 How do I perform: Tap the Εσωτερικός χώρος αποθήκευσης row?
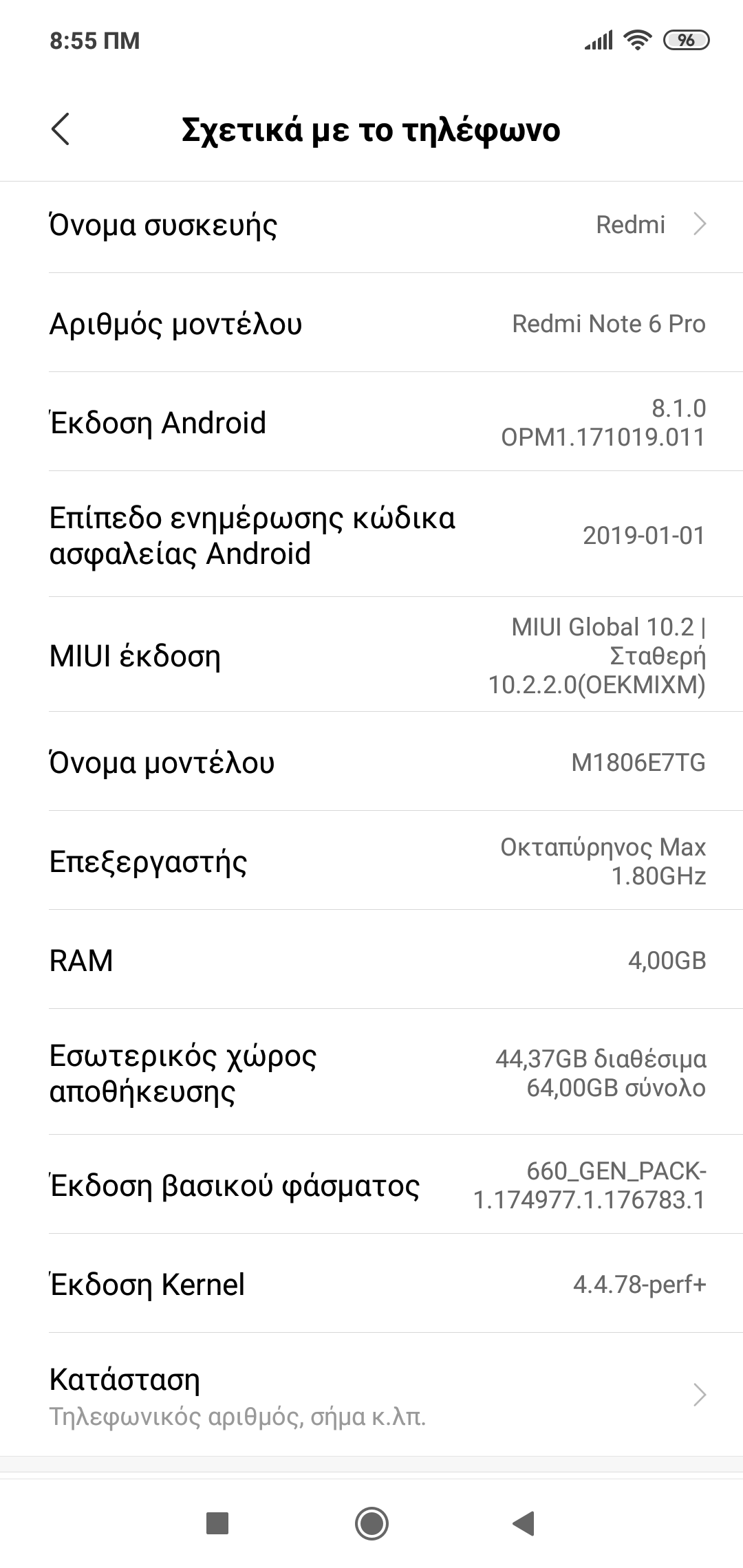(371, 1073)
